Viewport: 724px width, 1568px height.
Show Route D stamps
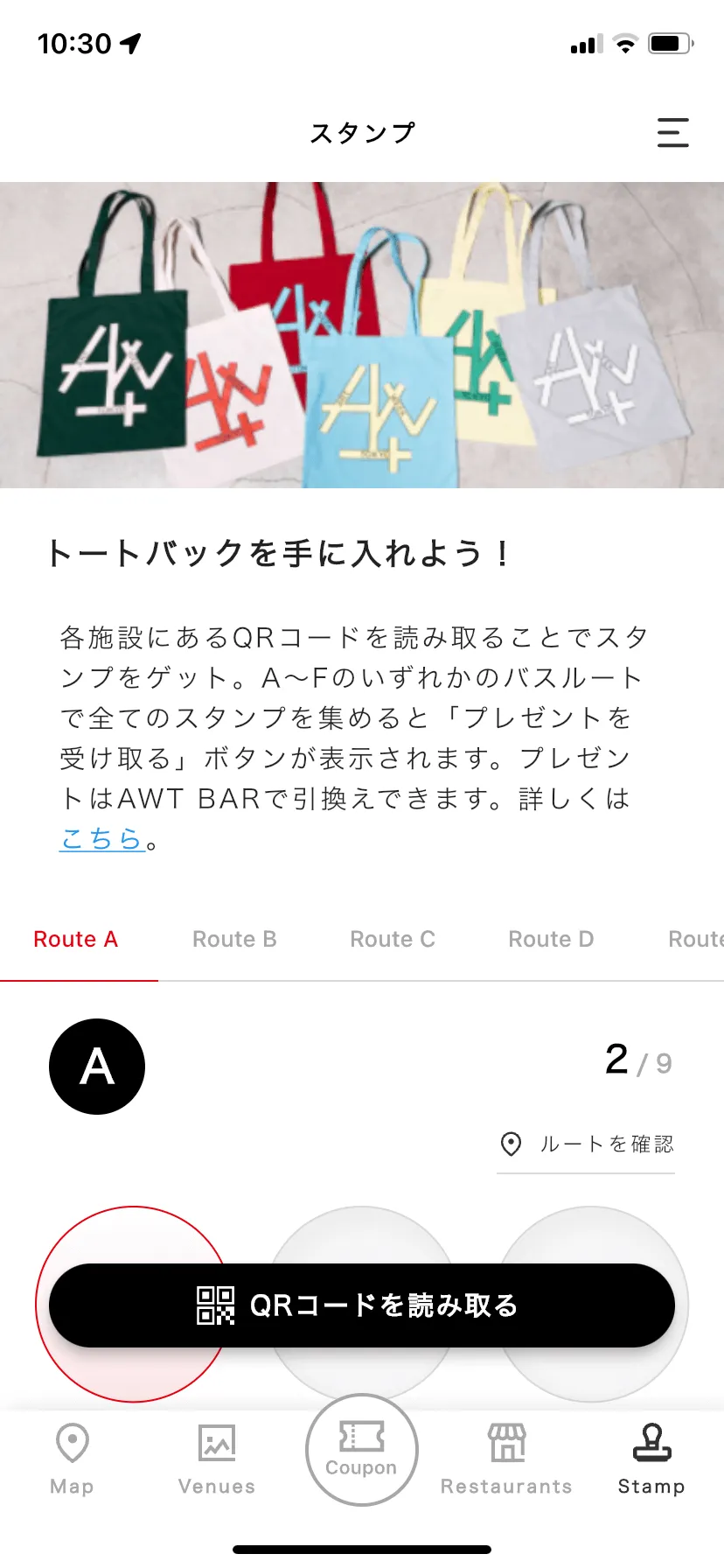pyautogui.click(x=551, y=939)
